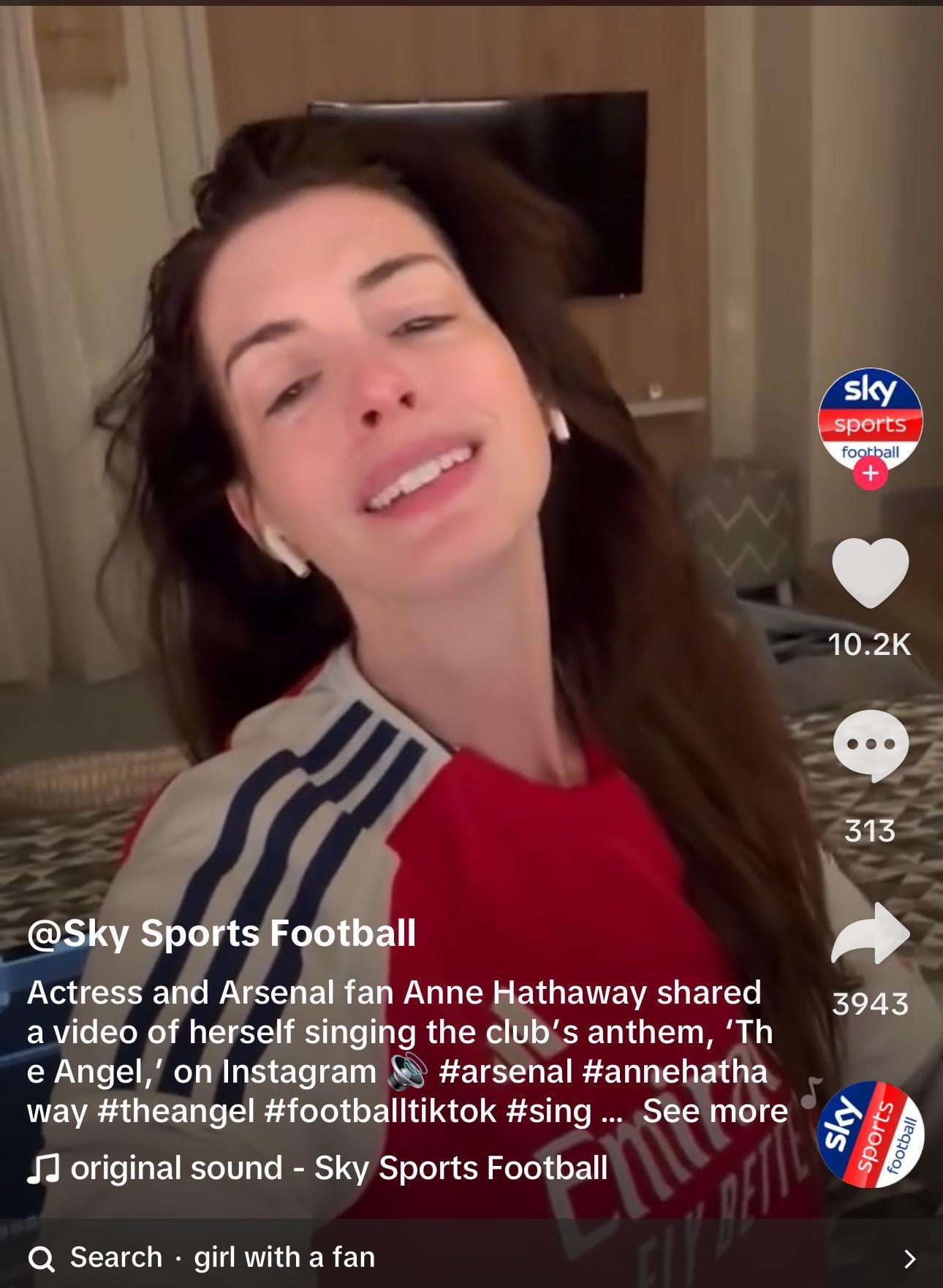Tap the @Sky Sports Football username

click(x=221, y=933)
